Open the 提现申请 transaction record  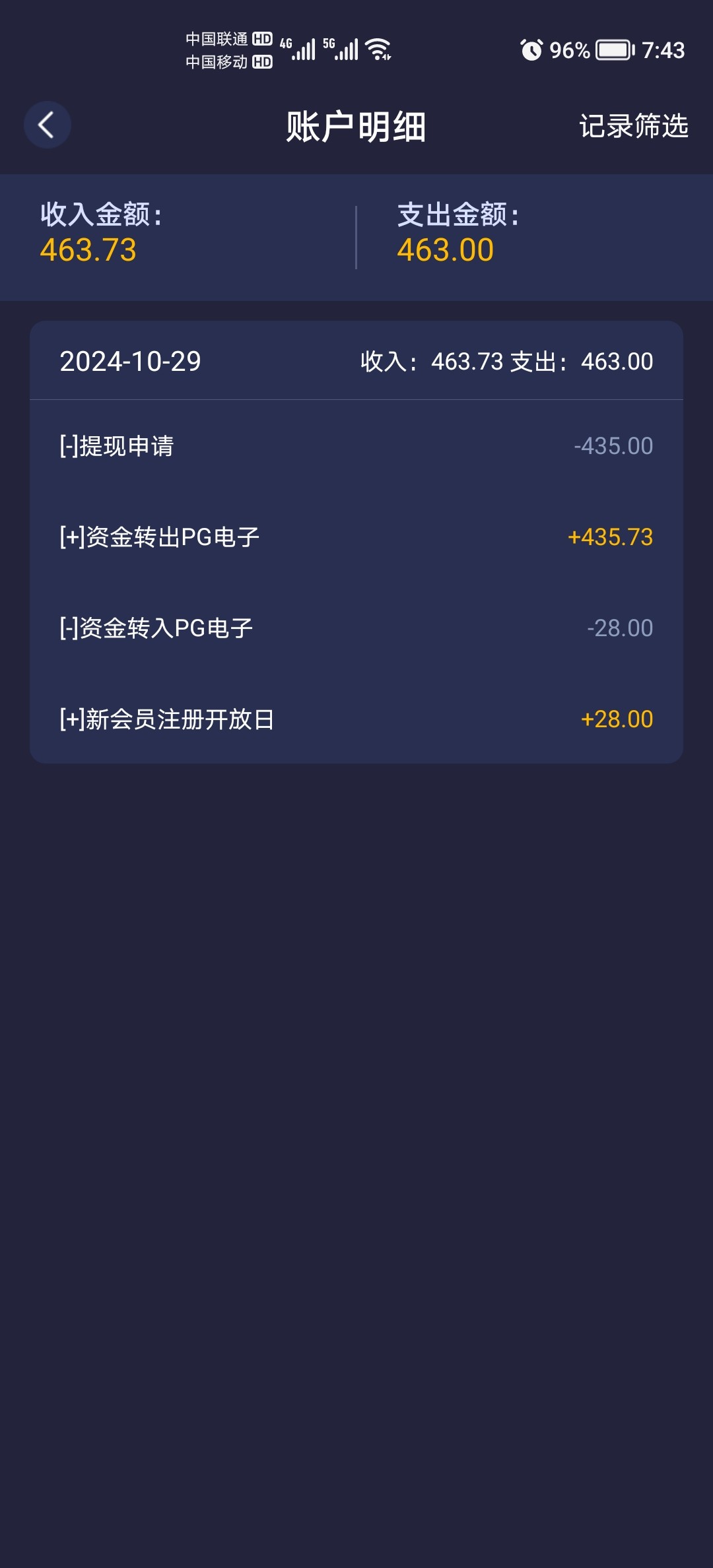356,446
